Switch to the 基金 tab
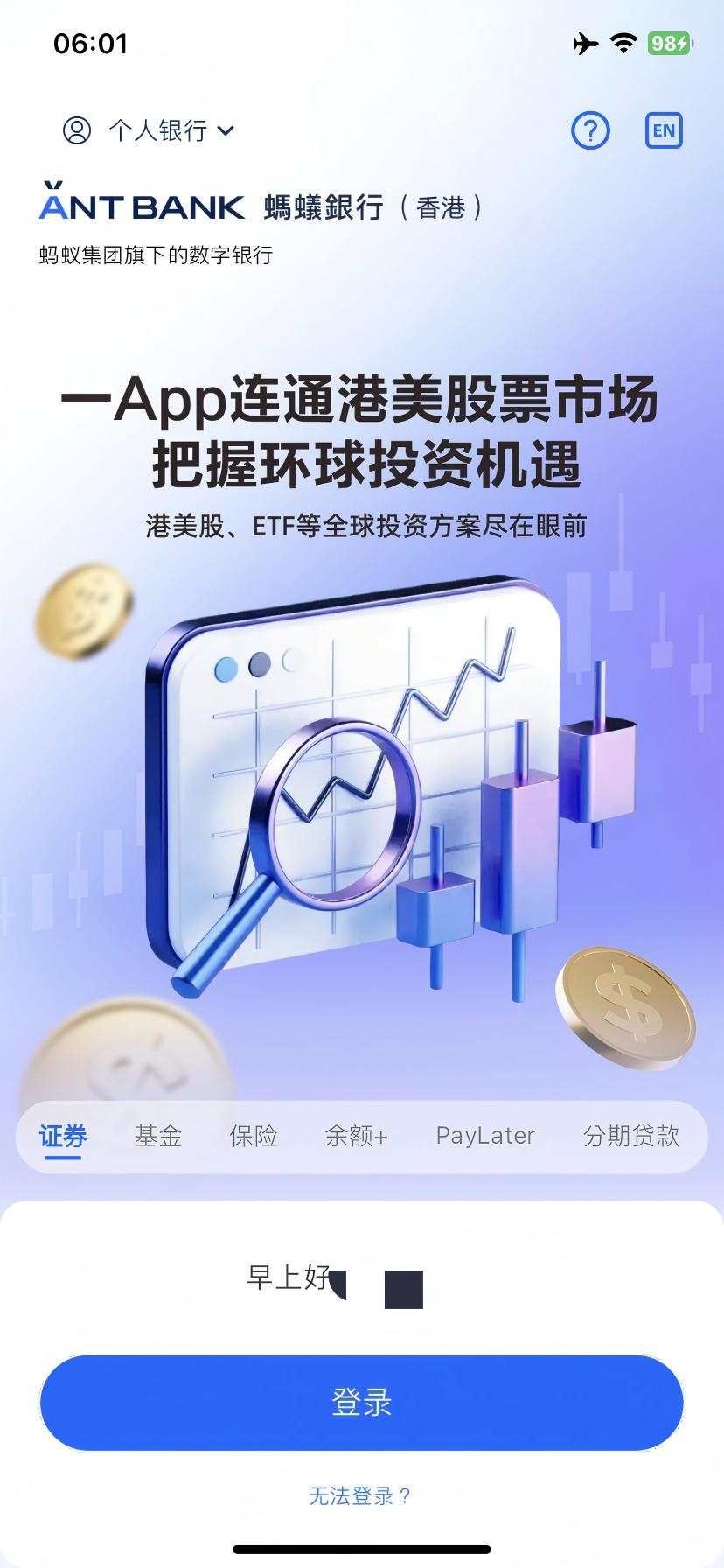 coord(158,1136)
